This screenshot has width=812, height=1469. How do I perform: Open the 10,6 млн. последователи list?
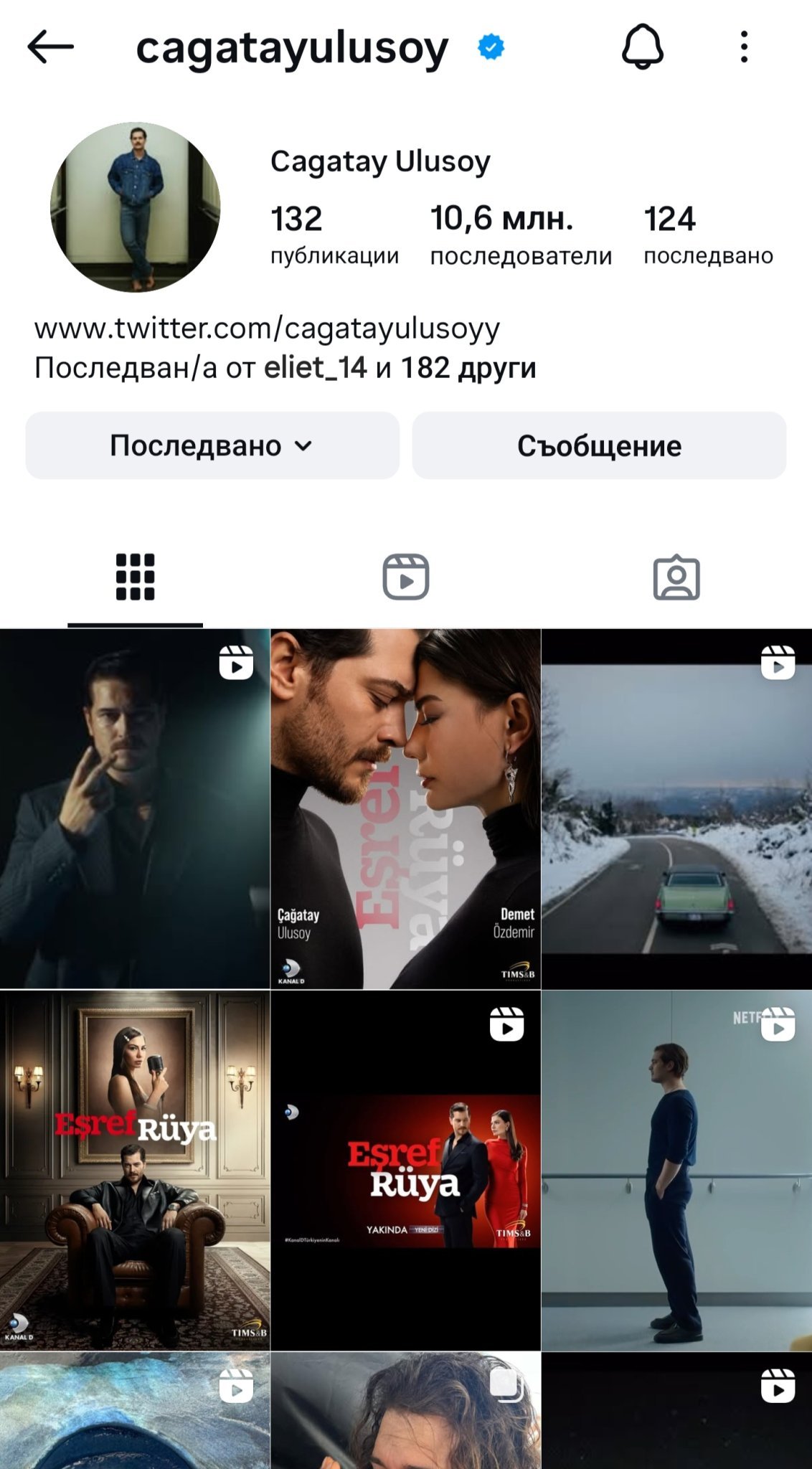520,235
